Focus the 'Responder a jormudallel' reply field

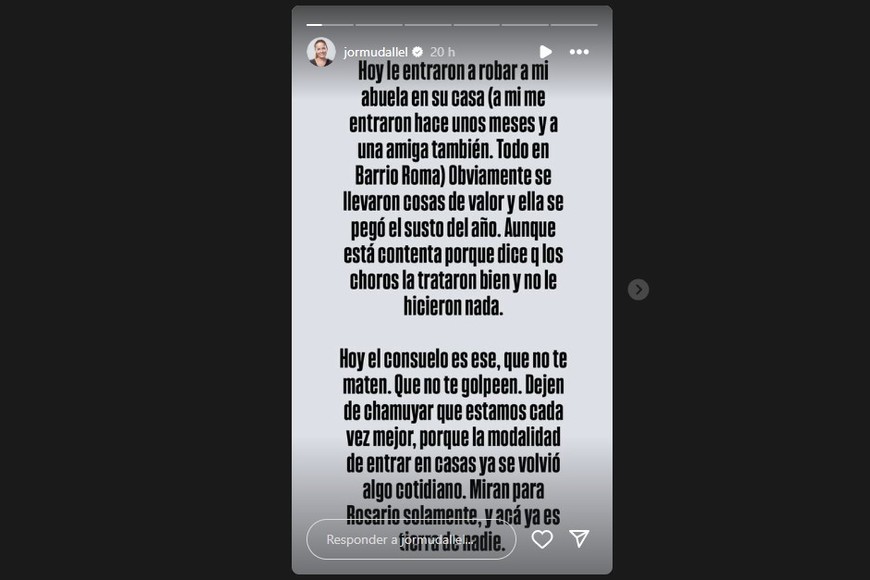(x=411, y=539)
